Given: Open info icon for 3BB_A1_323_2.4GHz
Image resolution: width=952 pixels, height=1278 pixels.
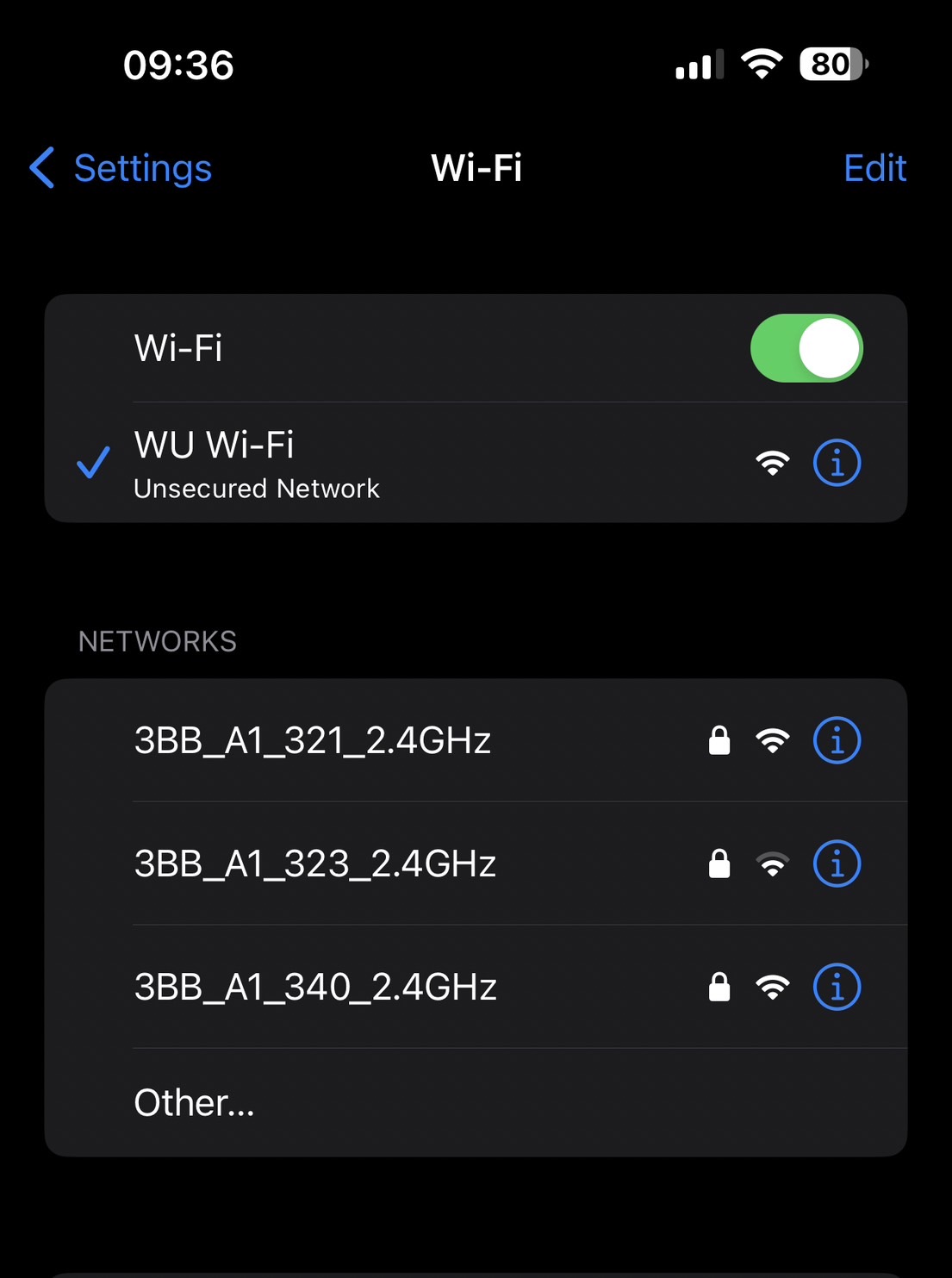Looking at the screenshot, I should coord(837,863).
